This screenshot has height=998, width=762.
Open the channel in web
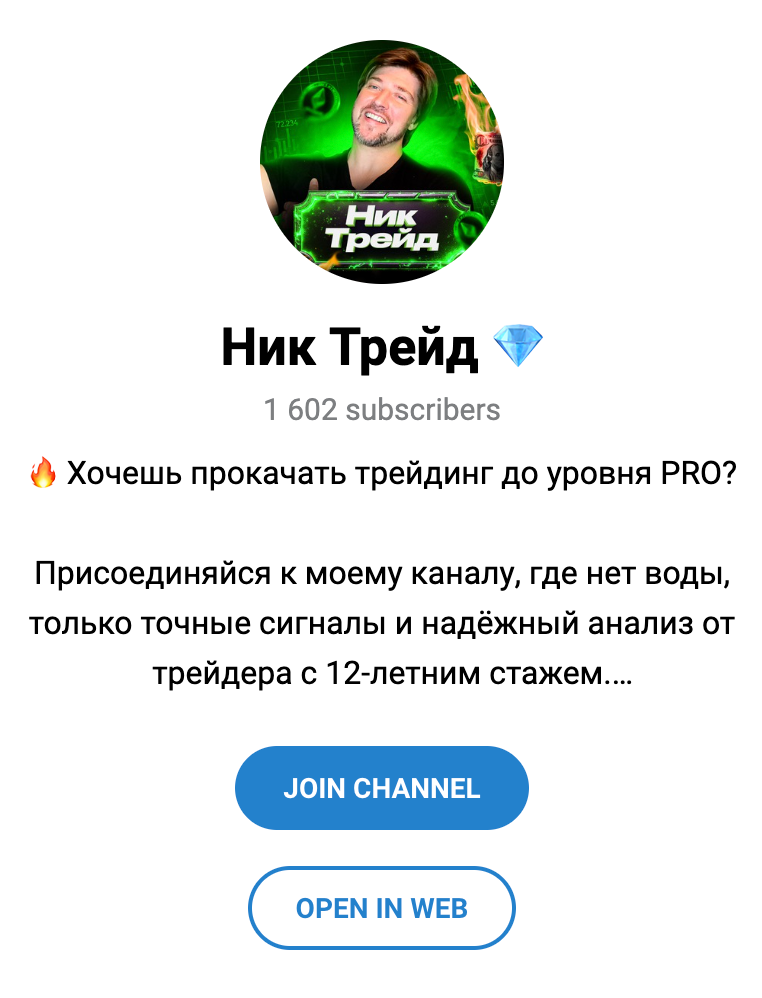[381, 908]
